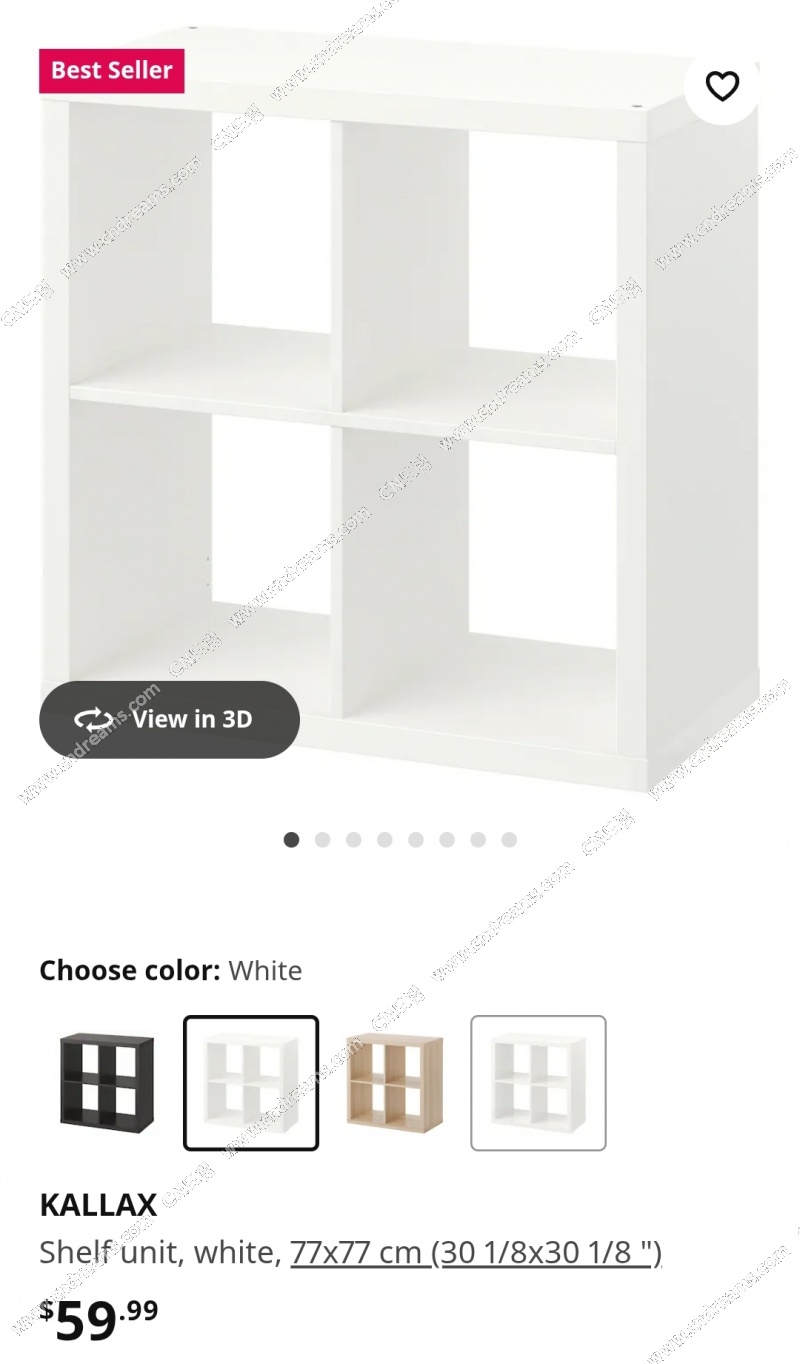Select the black-brown color option
The width and height of the screenshot is (800, 1364).
point(107,1083)
